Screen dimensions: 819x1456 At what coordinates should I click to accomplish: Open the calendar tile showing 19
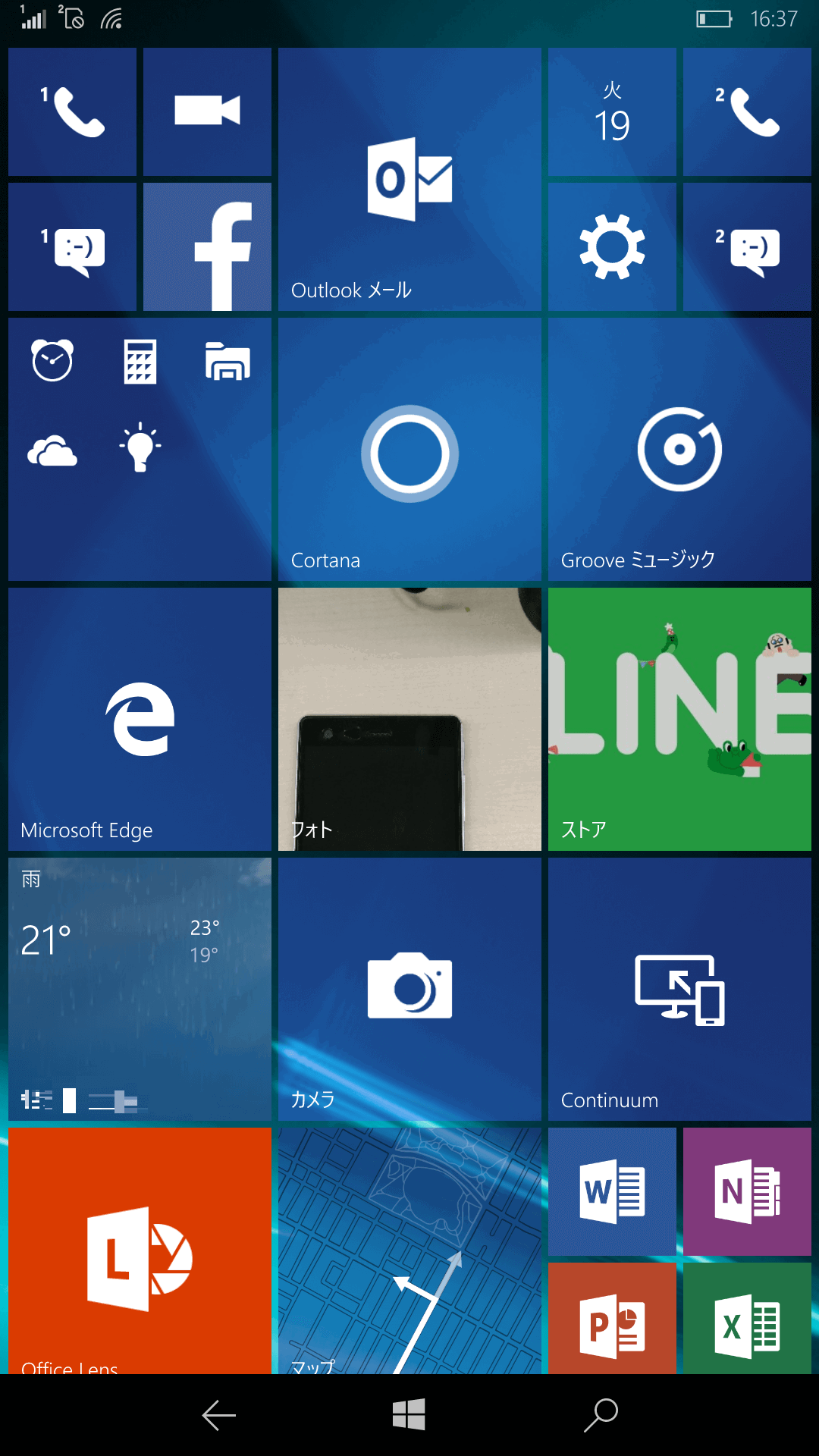pyautogui.click(x=612, y=112)
